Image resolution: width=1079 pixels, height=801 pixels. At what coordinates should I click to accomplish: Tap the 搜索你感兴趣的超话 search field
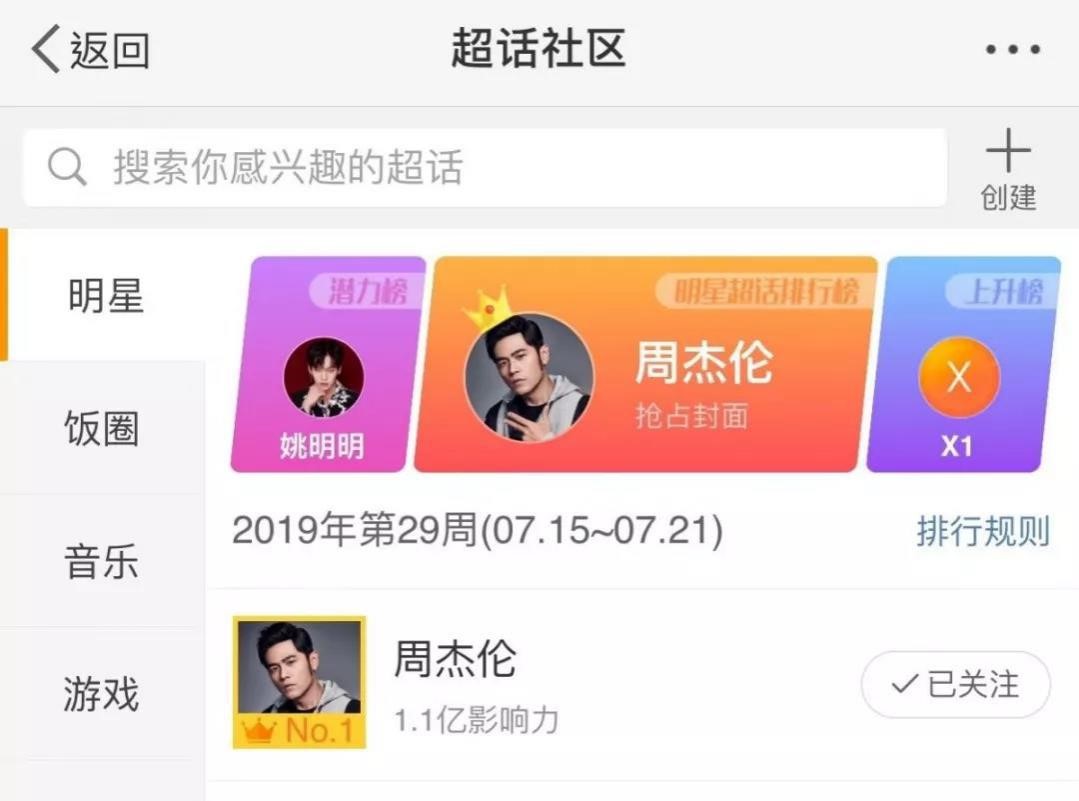point(485,168)
